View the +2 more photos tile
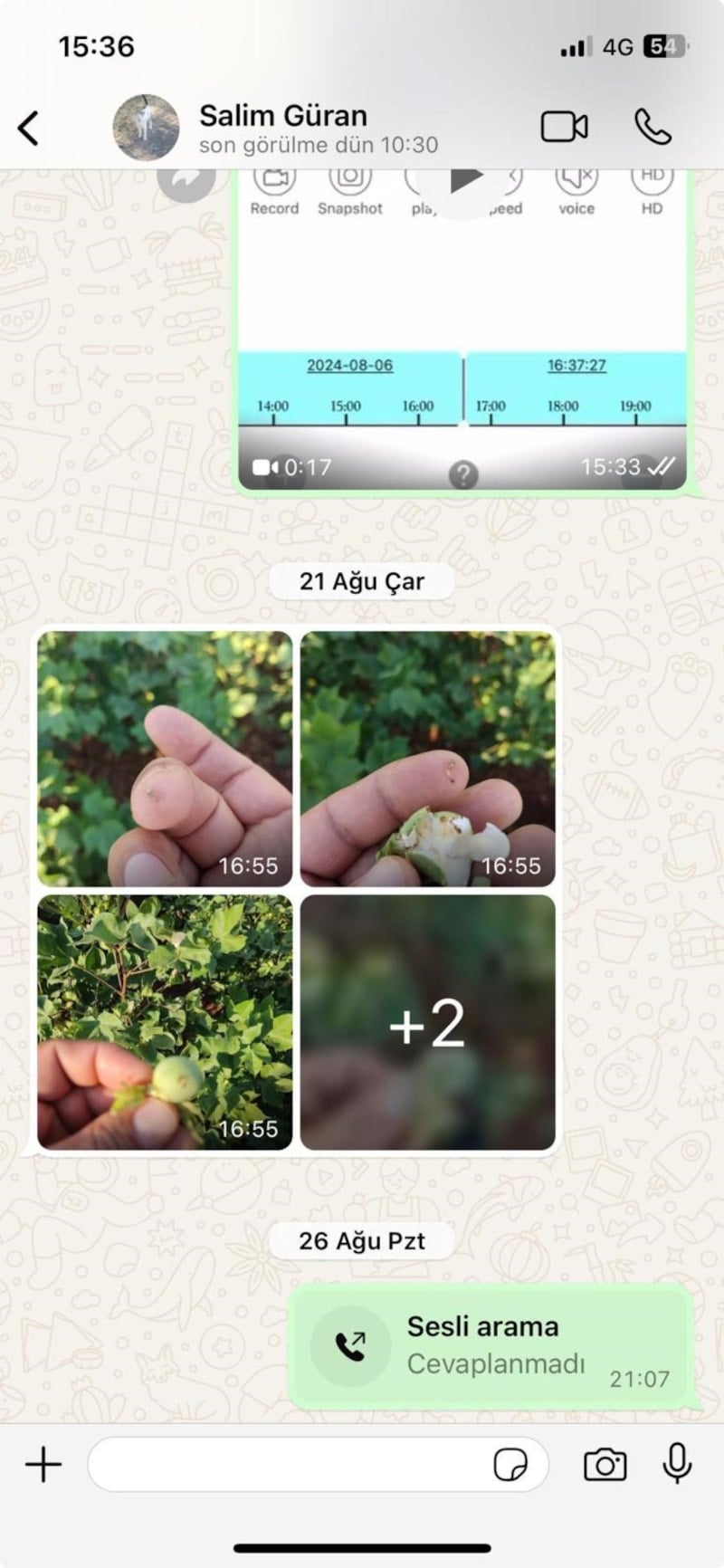The image size is (724, 1568). [x=428, y=1022]
